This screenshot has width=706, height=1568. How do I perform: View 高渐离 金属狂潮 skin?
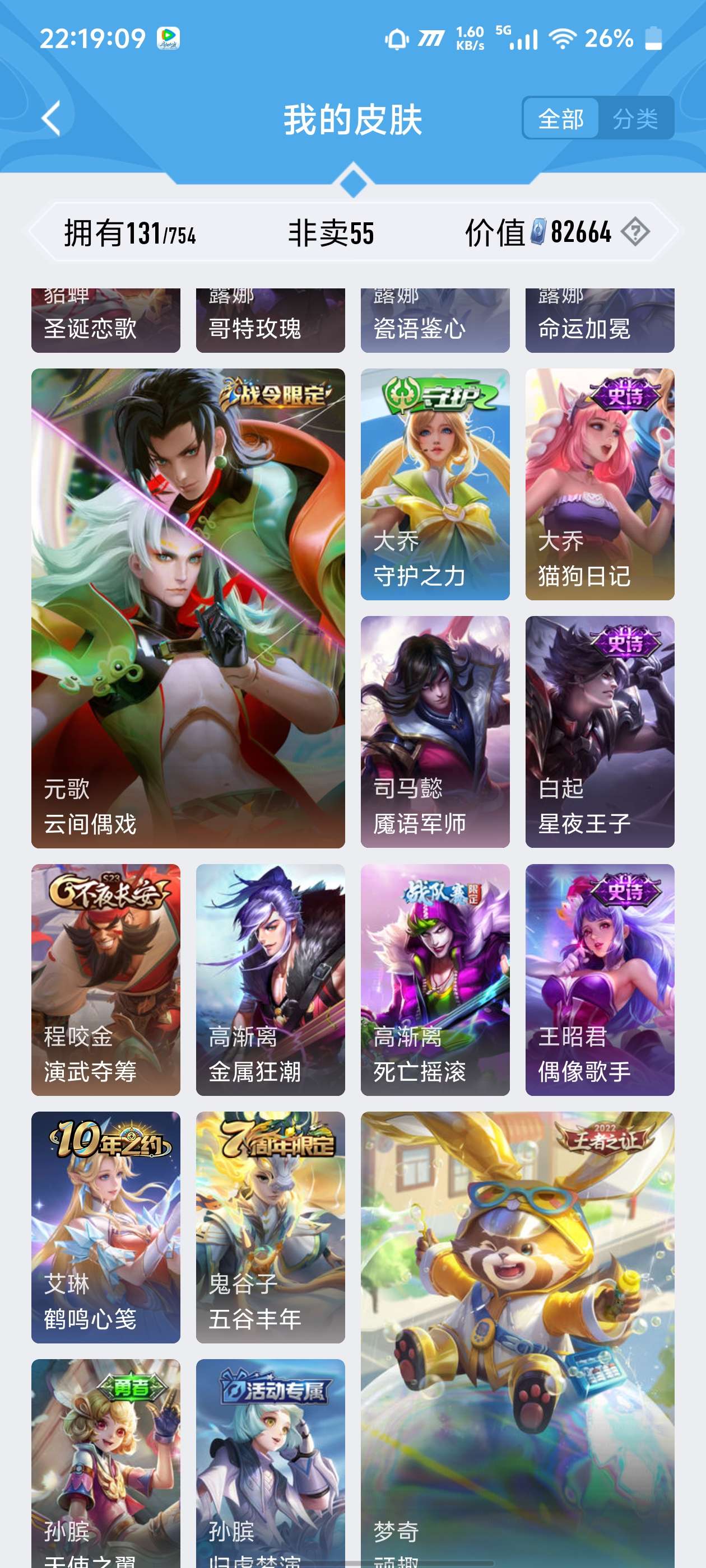coord(270,979)
